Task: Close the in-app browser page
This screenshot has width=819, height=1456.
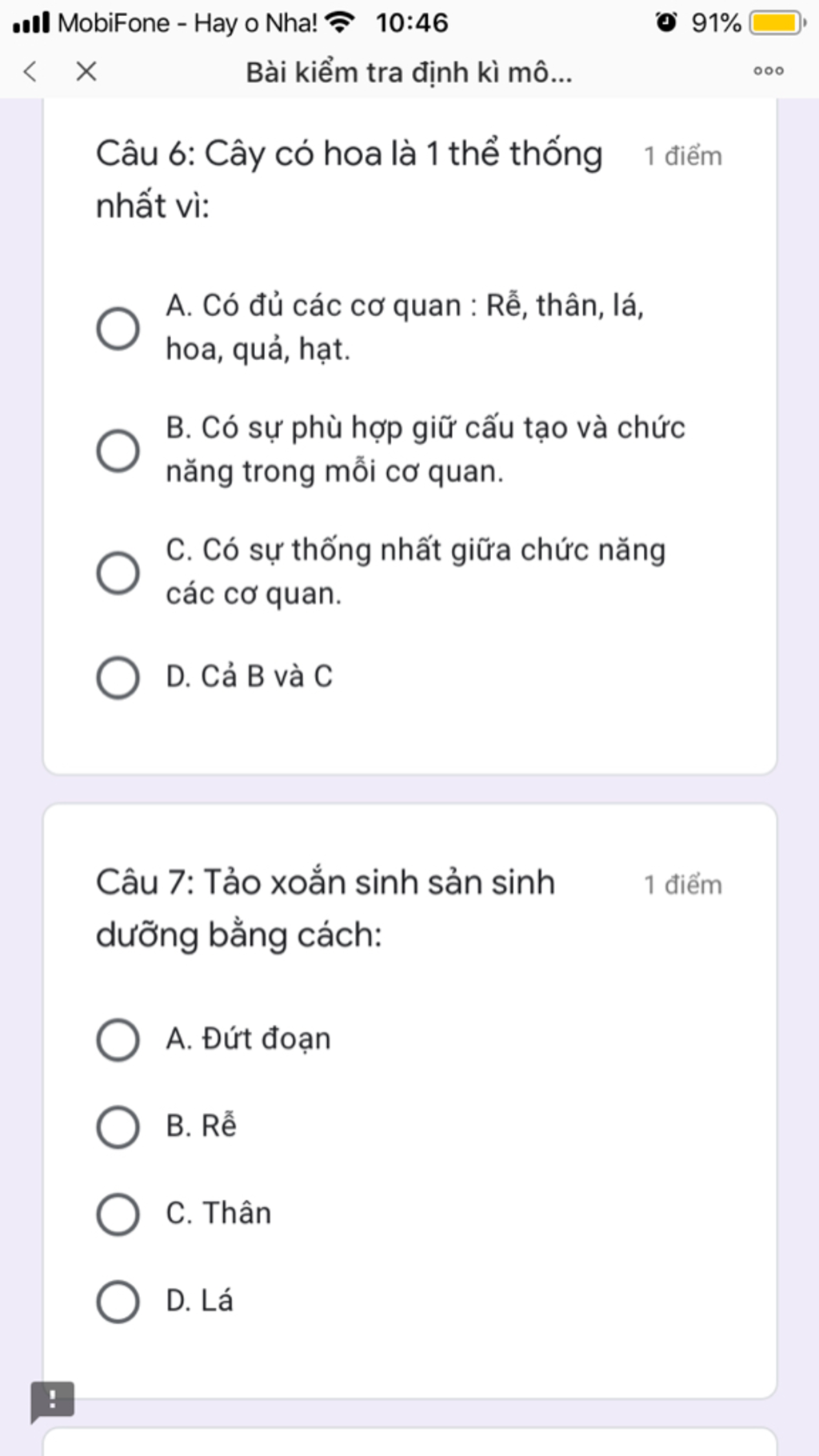Action: [x=86, y=72]
